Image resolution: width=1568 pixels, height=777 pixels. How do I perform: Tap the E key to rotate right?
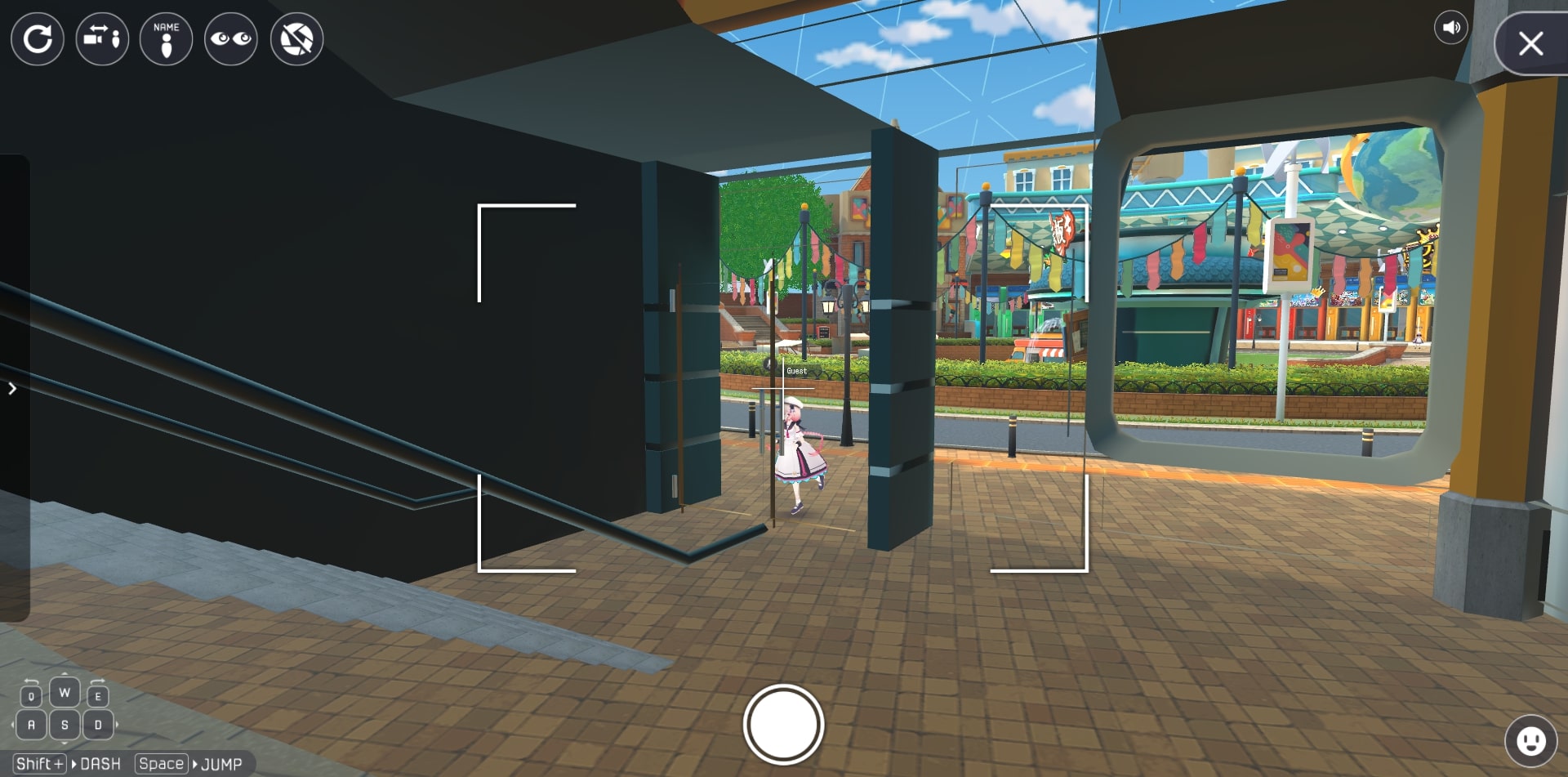pyautogui.click(x=98, y=696)
